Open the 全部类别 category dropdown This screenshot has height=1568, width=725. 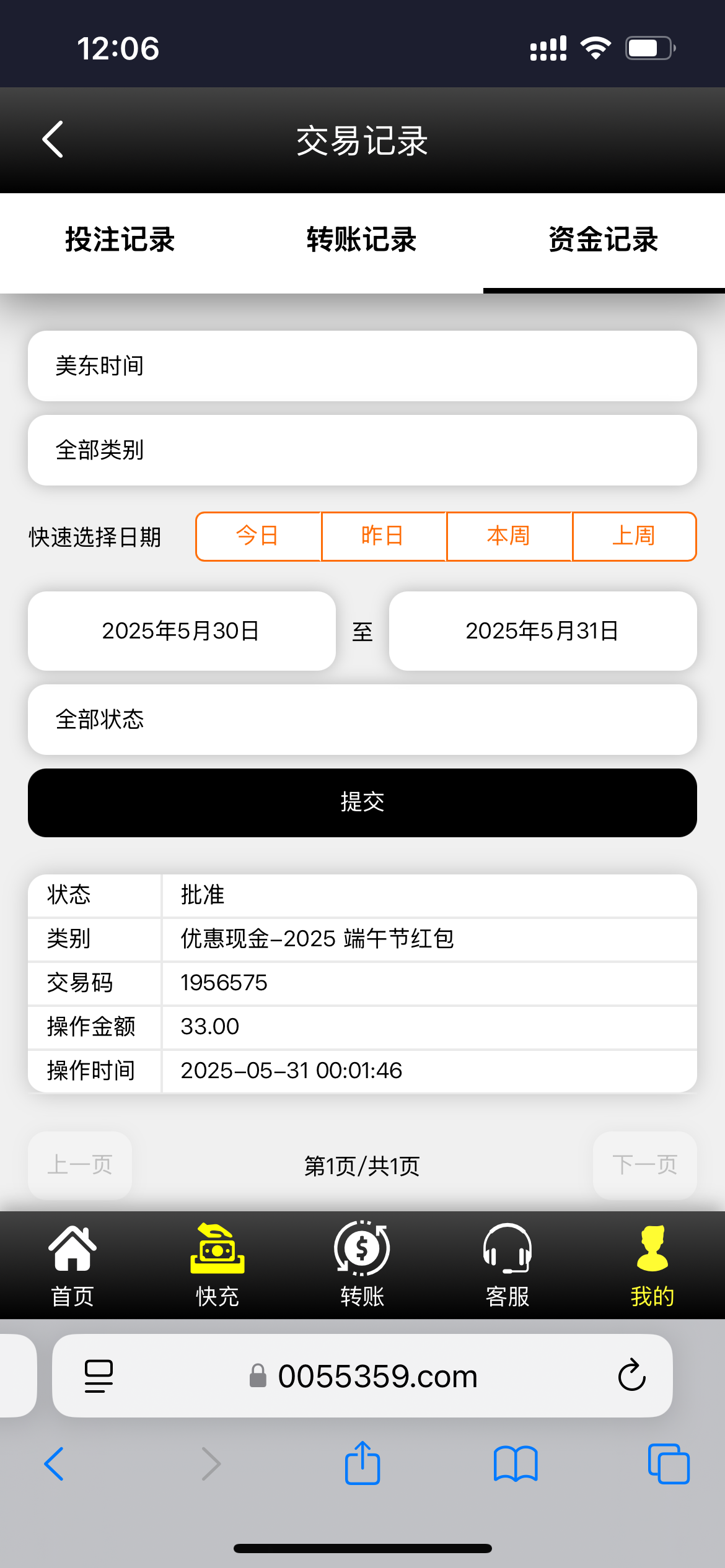pyautogui.click(x=362, y=450)
